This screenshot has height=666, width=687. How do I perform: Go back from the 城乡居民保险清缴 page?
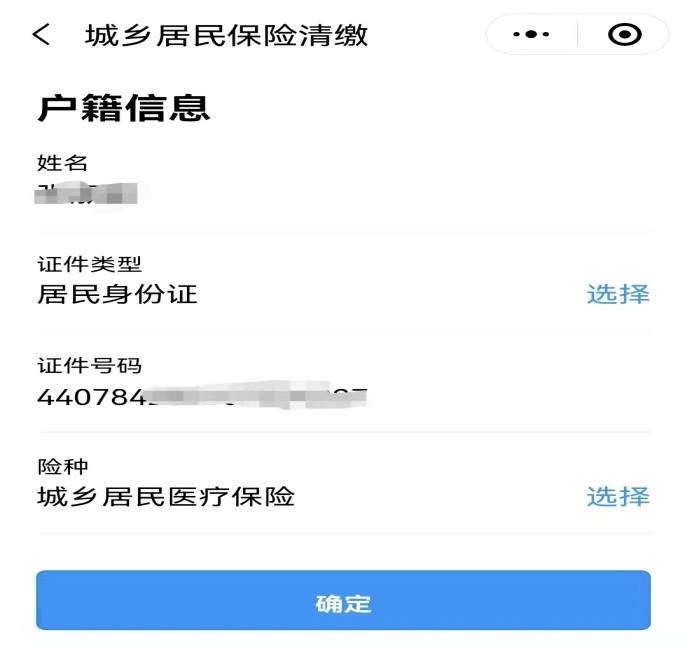[x=41, y=36]
